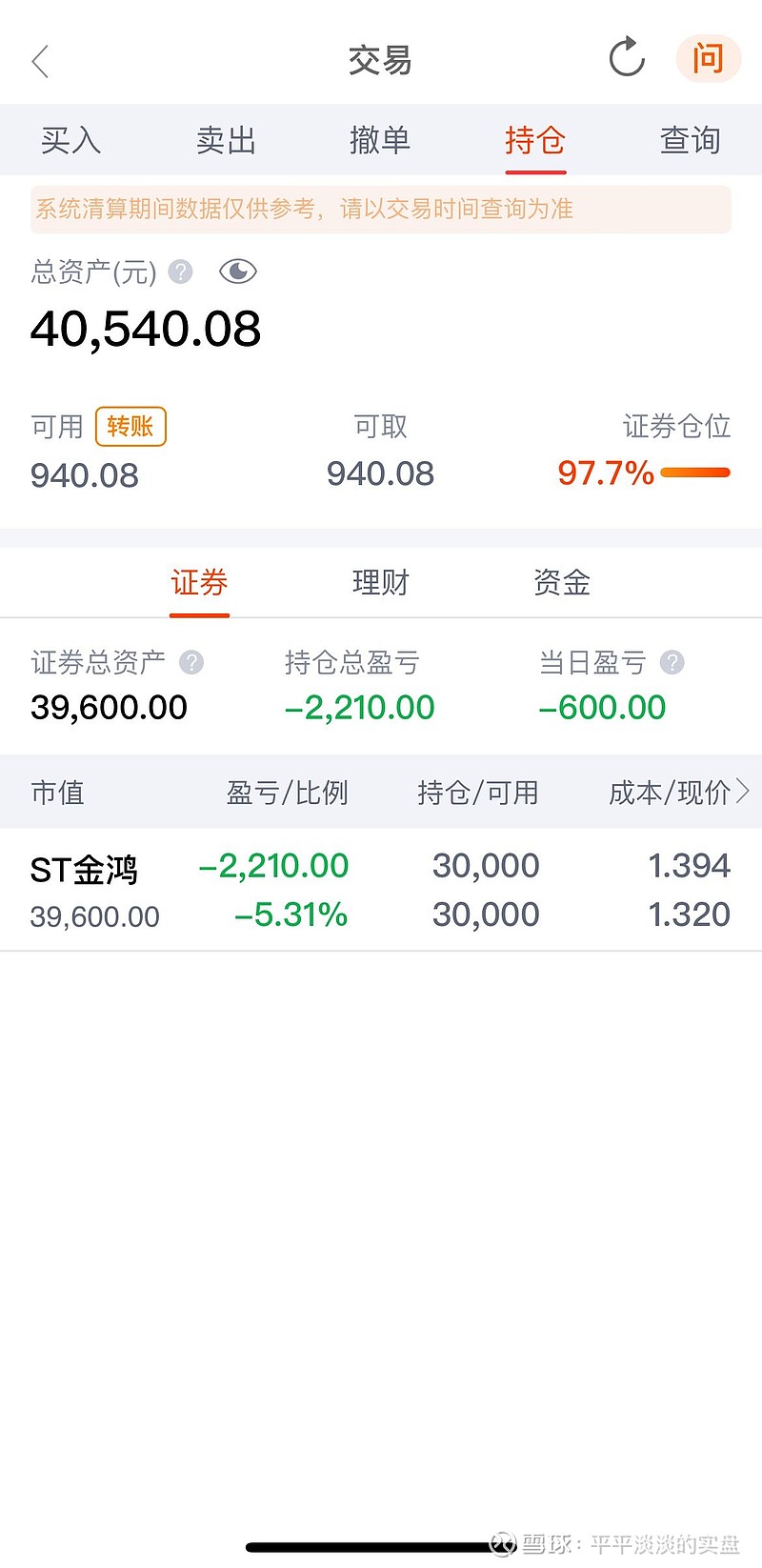Open the 查询 tab
Image resolution: width=762 pixels, height=1568 pixels.
tap(691, 140)
